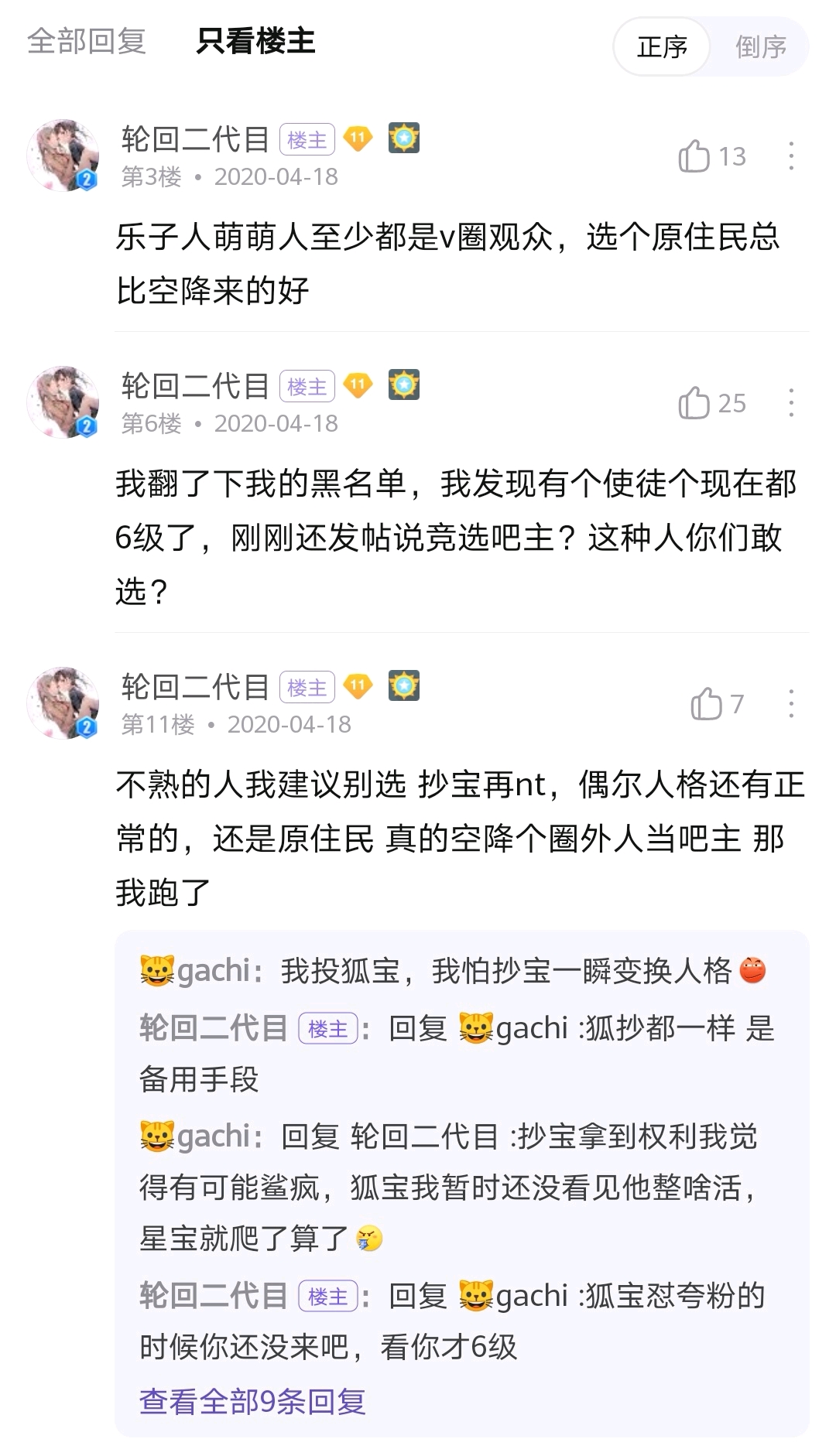Screen dimensions: 836x1456
Task: View all 9 replies via 查看全部9条回复
Action: click(252, 1401)
